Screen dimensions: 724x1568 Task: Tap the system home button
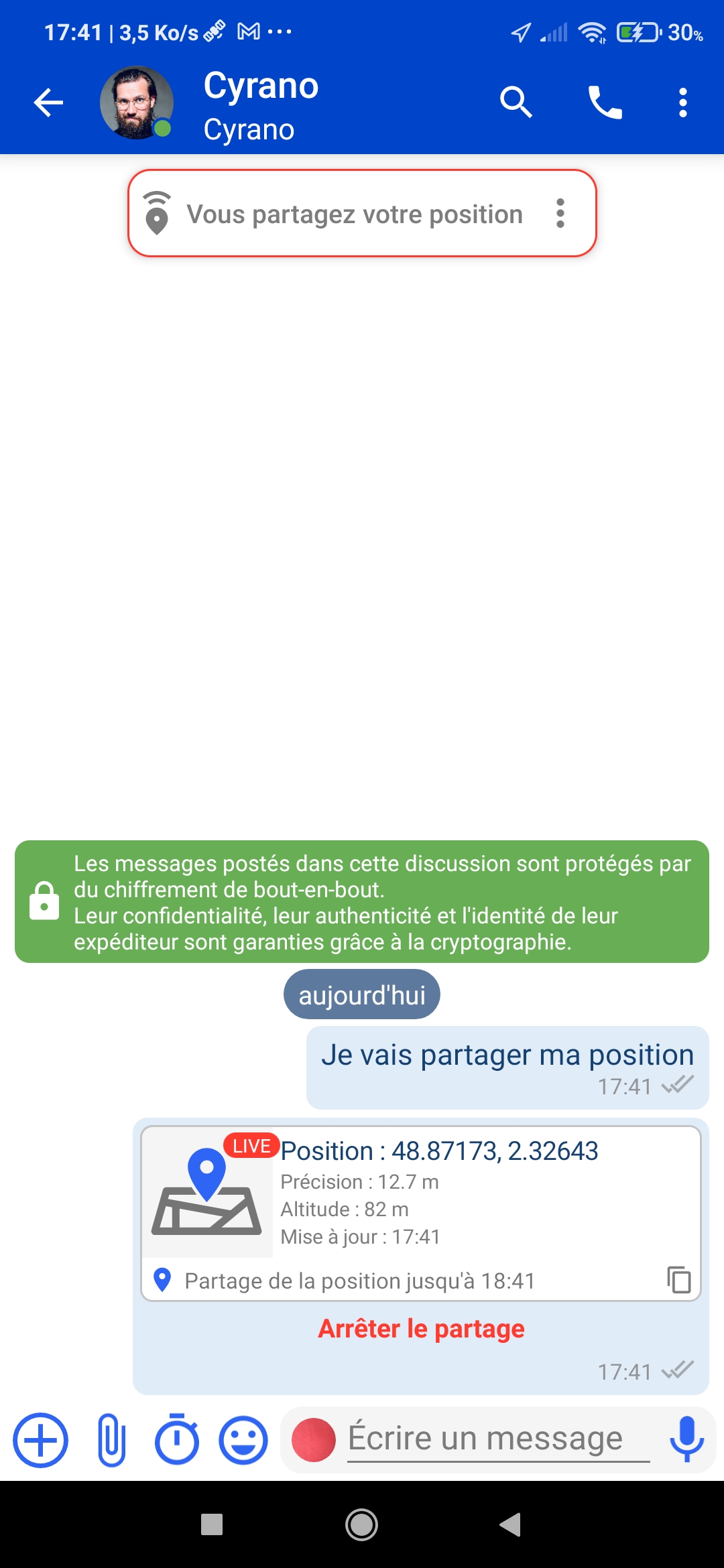(x=361, y=1524)
